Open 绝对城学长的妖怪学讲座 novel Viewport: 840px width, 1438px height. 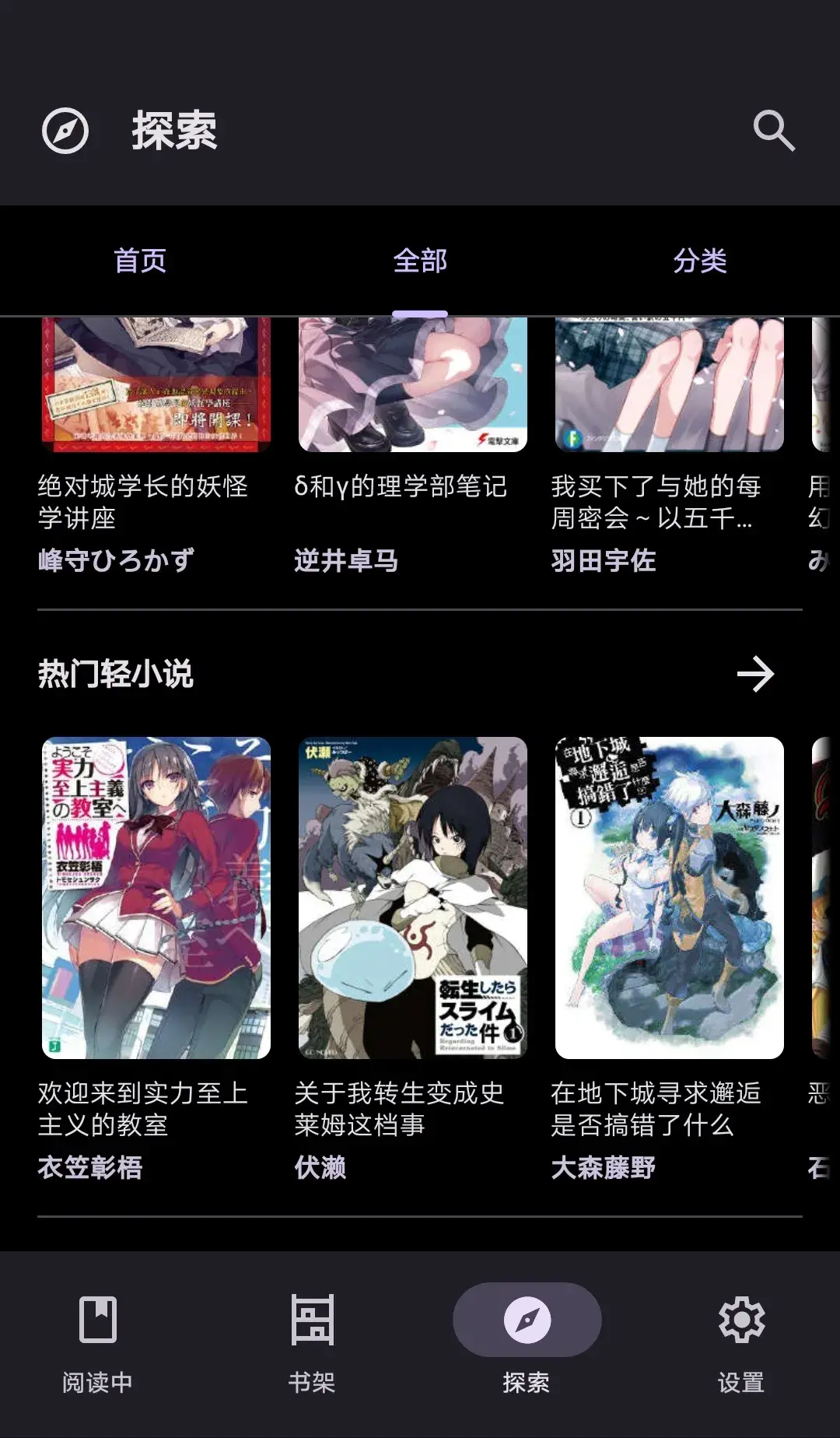coord(156,389)
